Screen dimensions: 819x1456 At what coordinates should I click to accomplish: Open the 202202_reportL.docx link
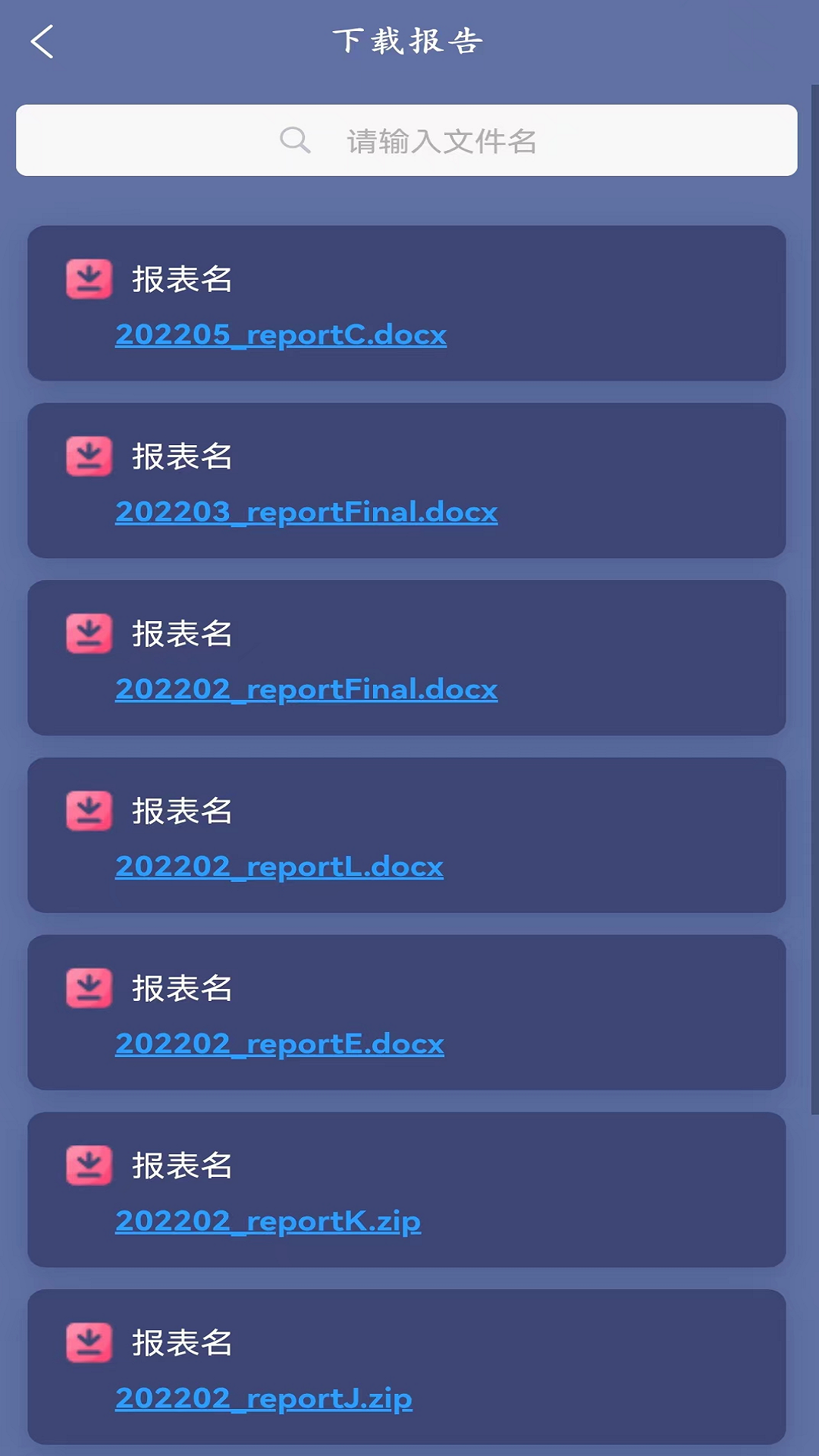[279, 867]
